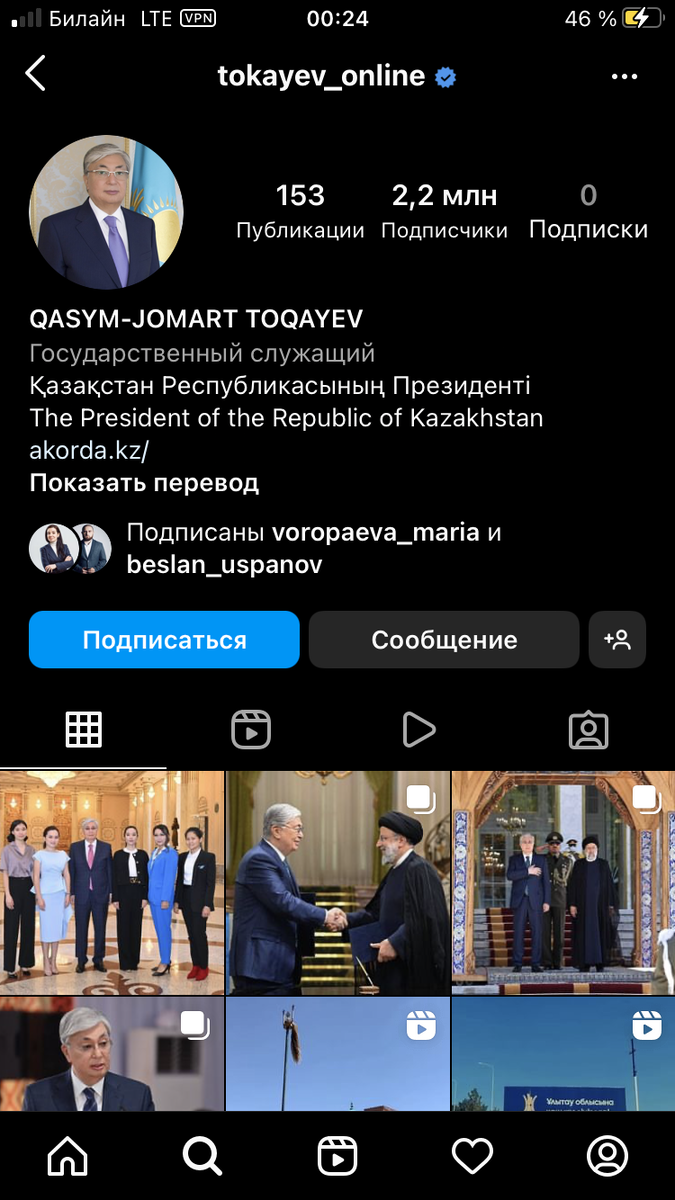Switch to the posts grid tab
The height and width of the screenshot is (1200, 675).
pos(84,730)
